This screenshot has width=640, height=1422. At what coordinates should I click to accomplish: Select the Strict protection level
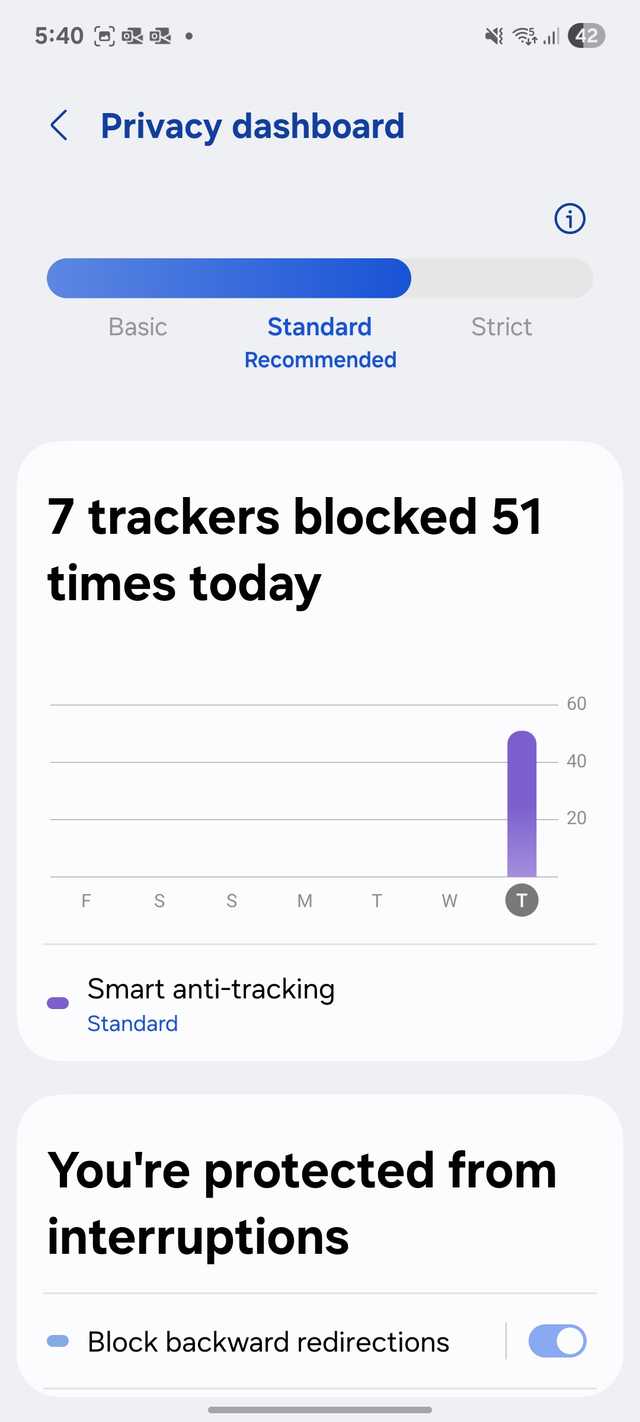[501, 327]
